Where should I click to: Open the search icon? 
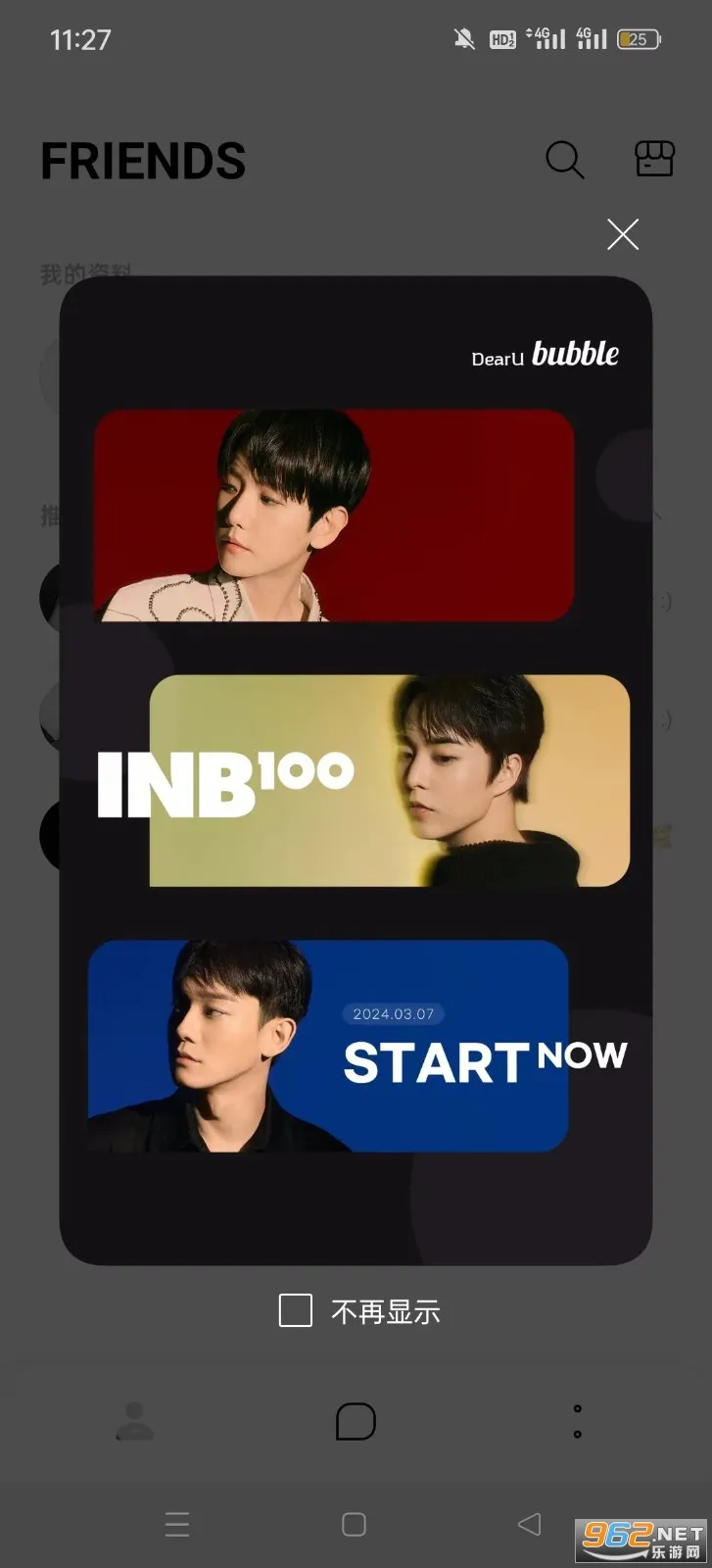(564, 160)
